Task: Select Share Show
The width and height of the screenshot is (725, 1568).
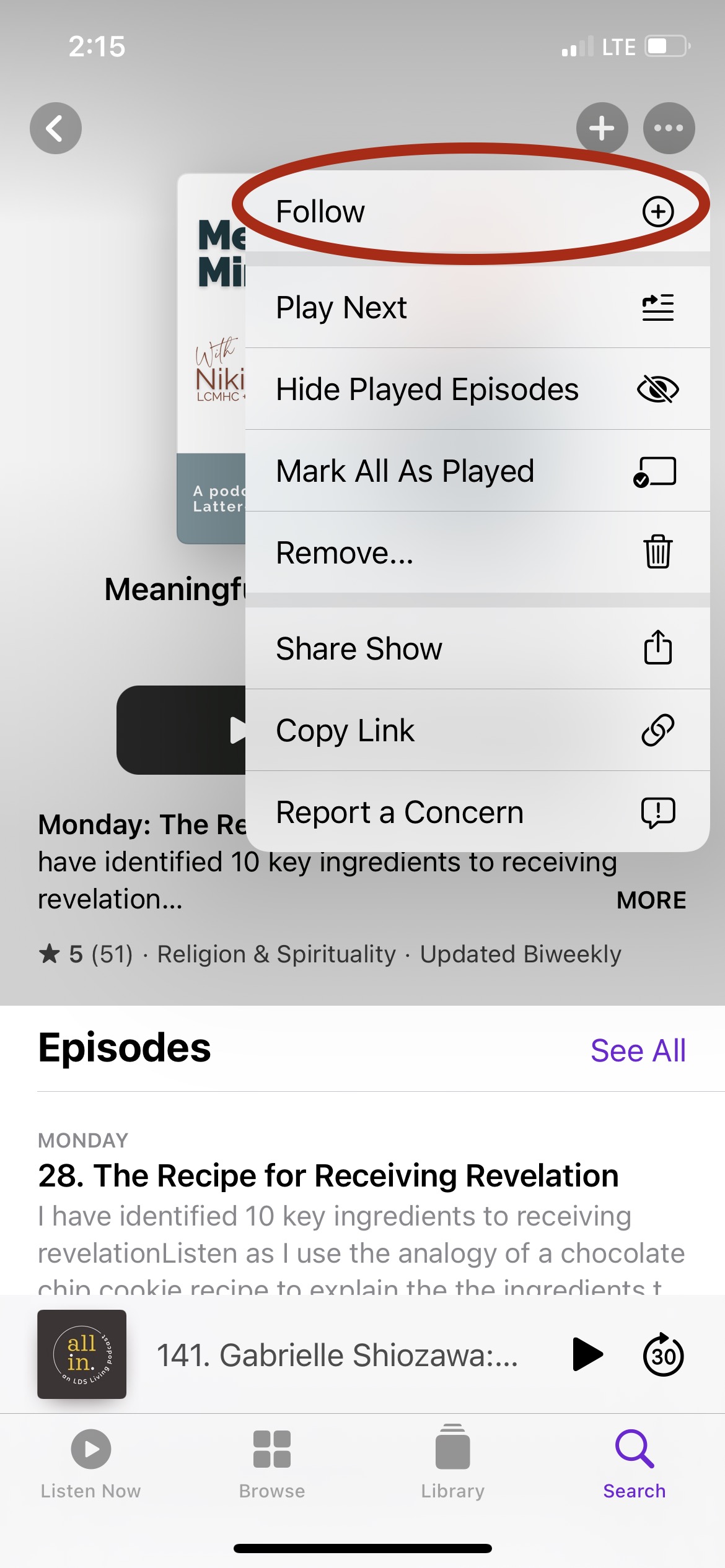Action: tap(476, 649)
